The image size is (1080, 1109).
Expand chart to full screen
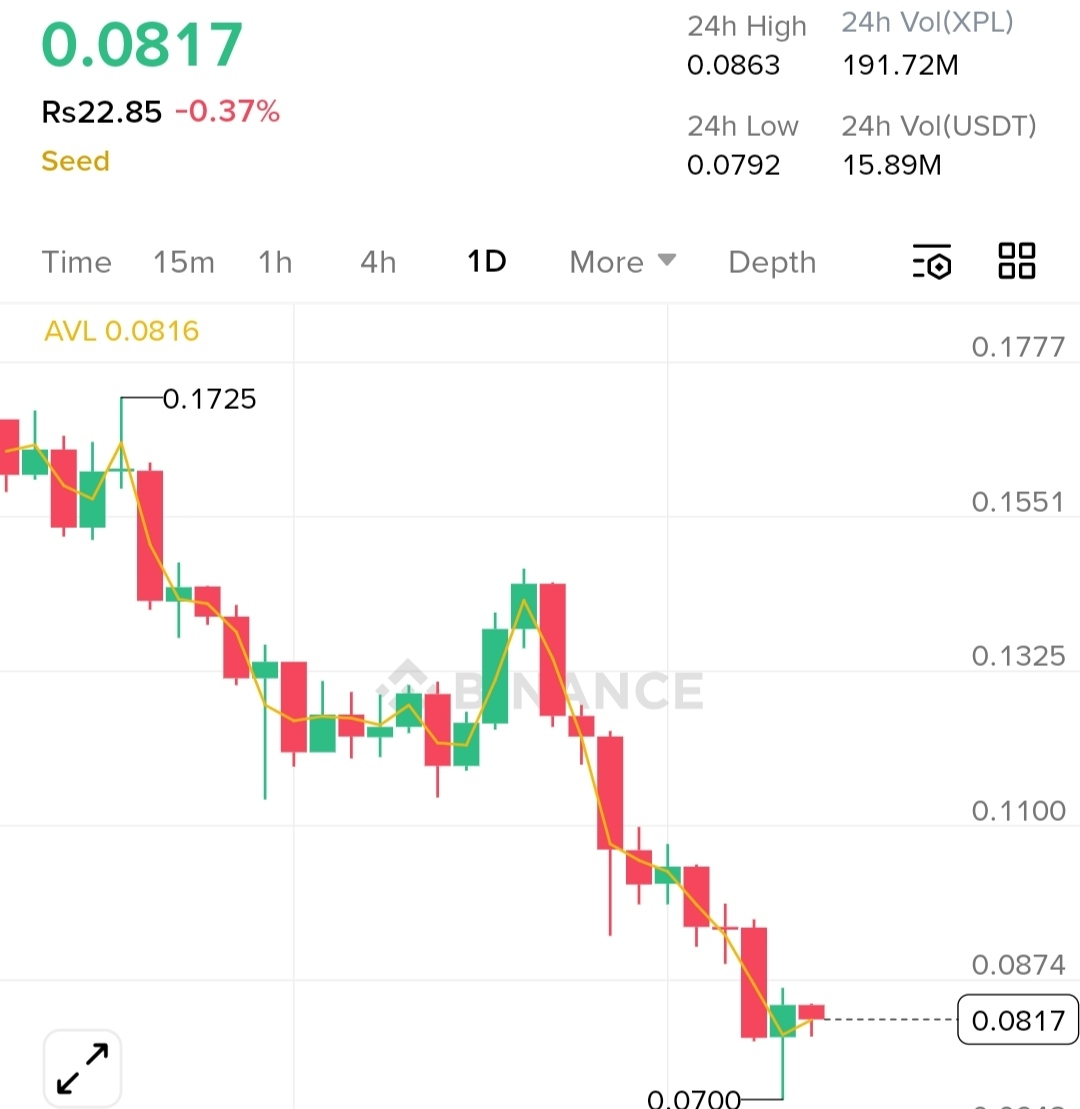coord(82,1068)
